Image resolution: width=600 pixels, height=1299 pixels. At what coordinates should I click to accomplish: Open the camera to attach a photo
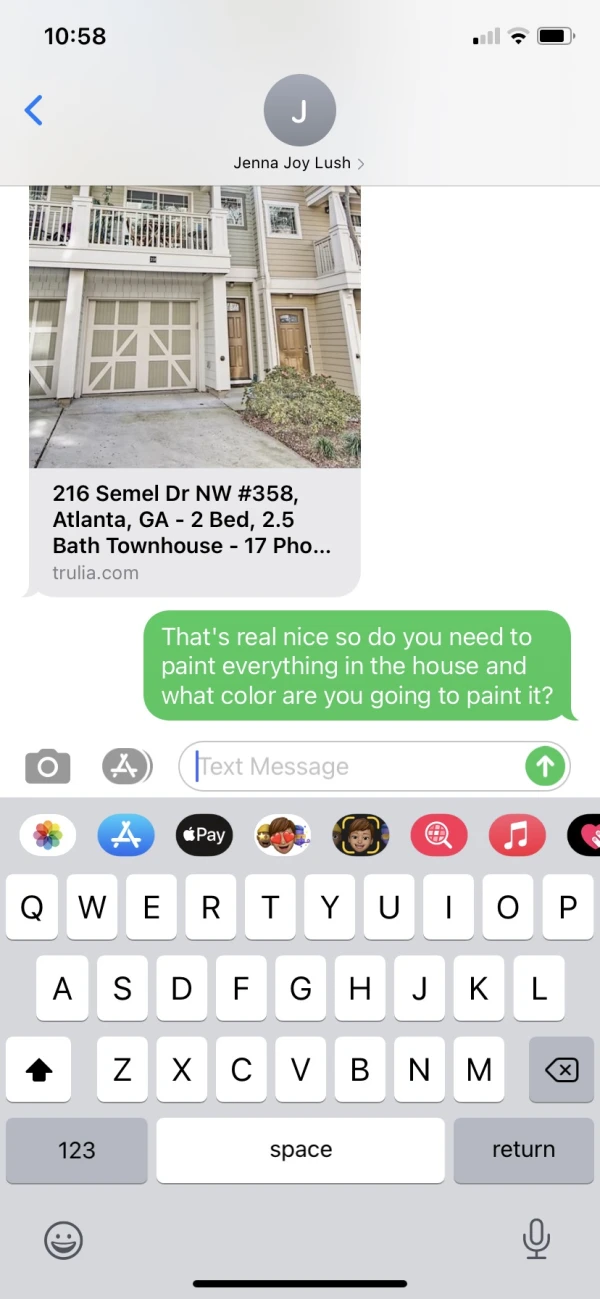48,767
